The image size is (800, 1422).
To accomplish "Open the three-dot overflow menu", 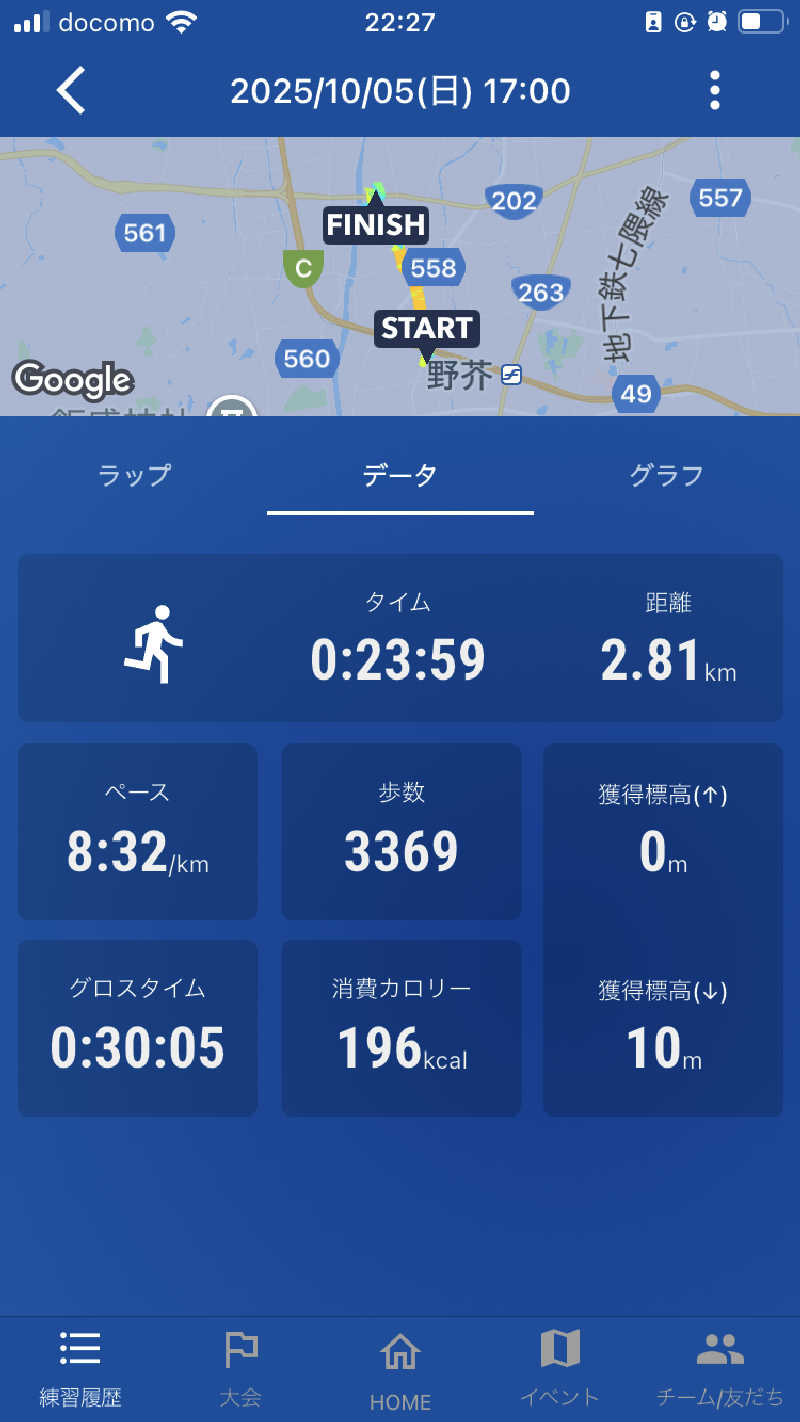I will [714, 91].
